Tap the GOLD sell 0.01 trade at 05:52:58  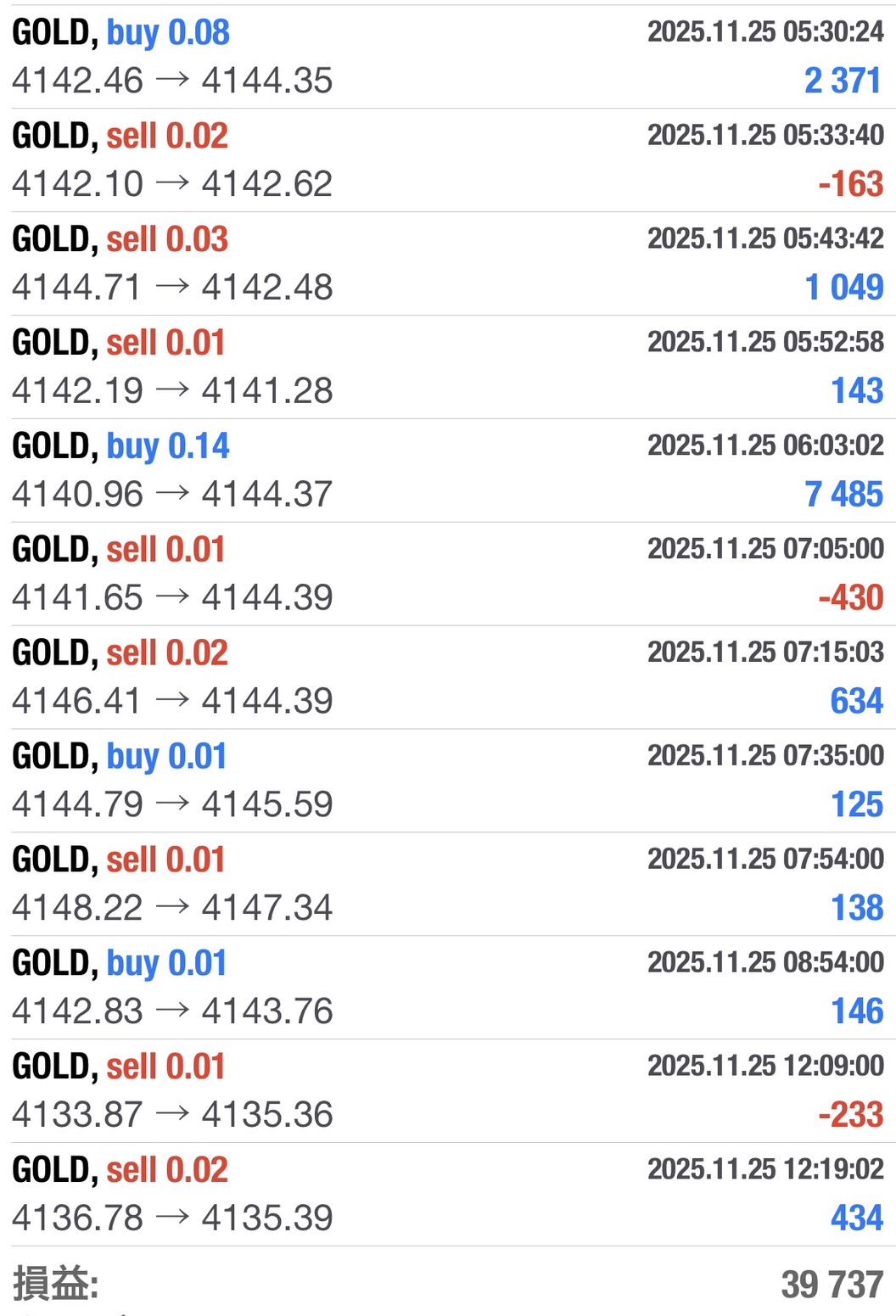pos(448,367)
